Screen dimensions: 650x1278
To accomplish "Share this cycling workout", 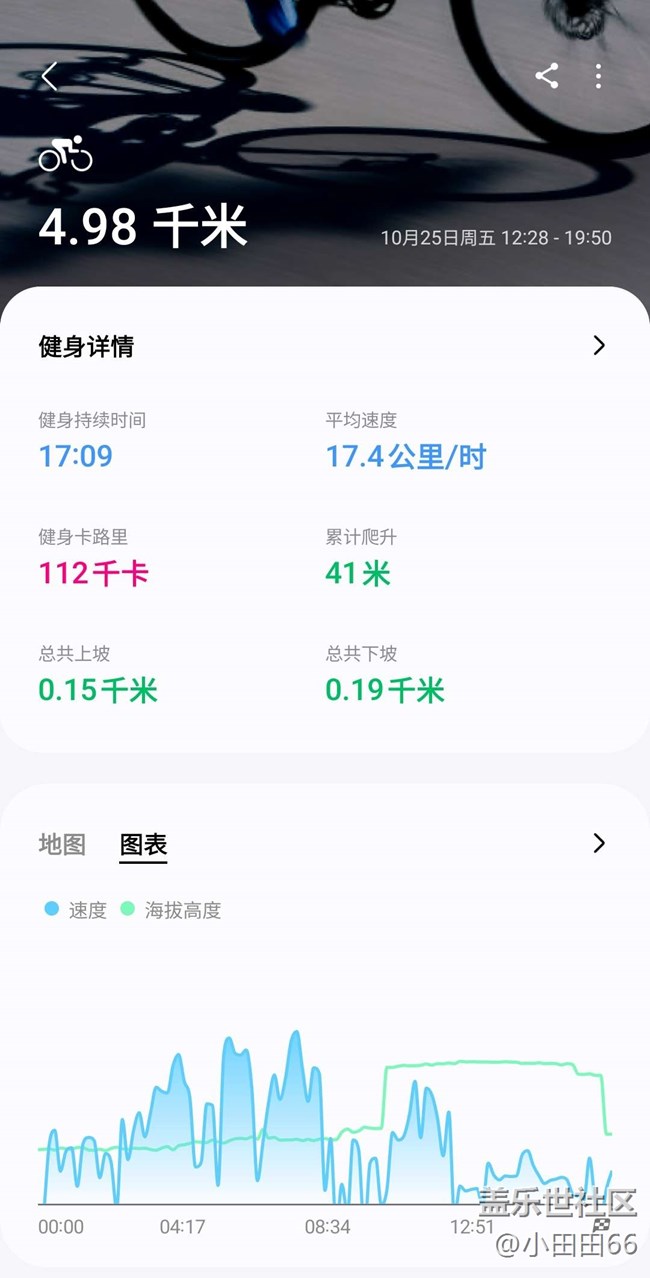I will tap(546, 76).
